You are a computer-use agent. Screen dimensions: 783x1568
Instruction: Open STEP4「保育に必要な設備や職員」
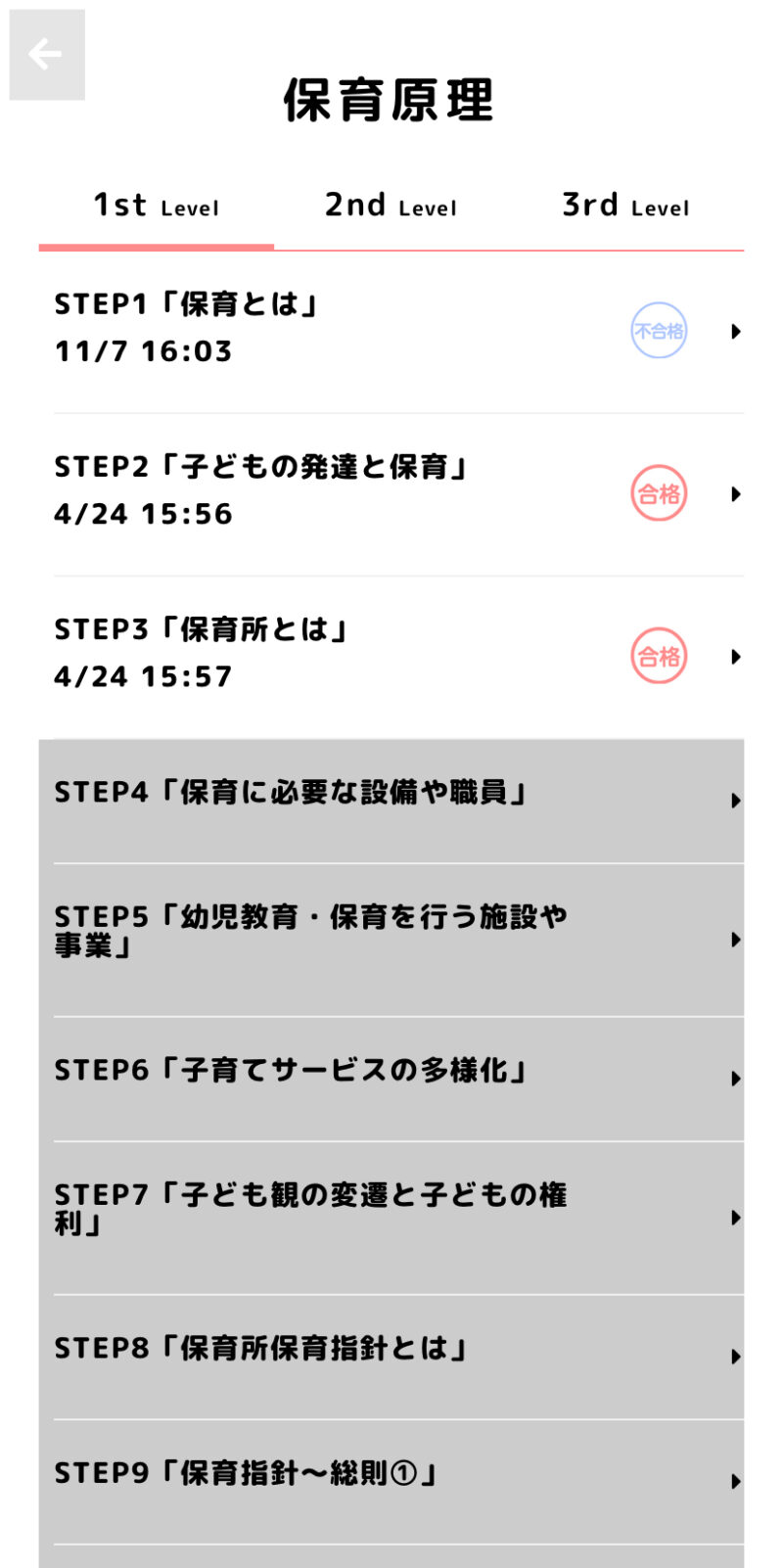point(391,800)
